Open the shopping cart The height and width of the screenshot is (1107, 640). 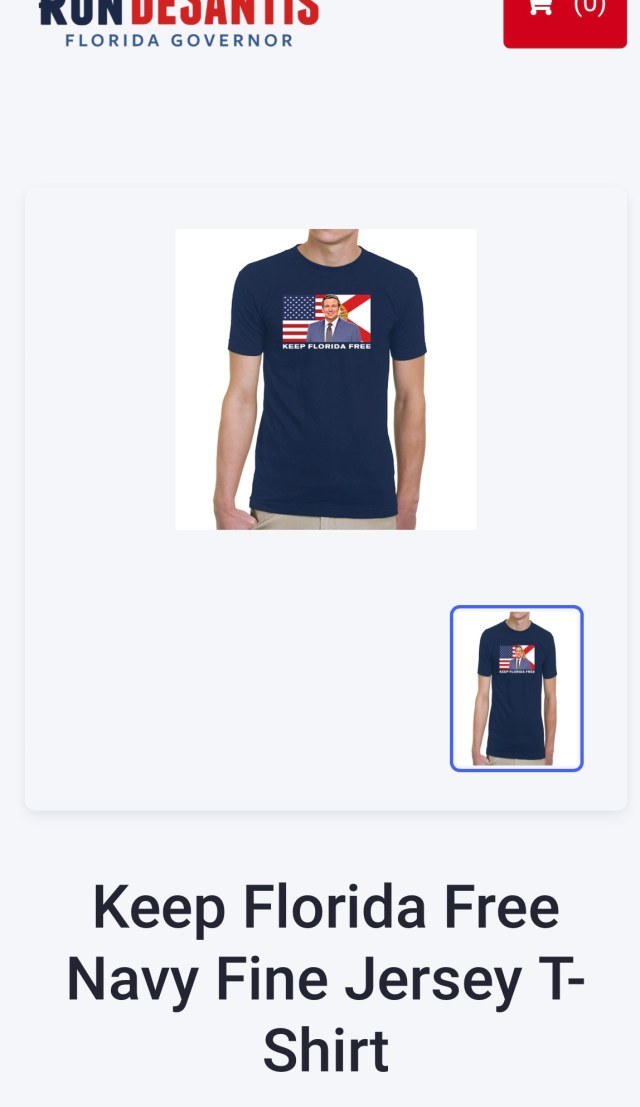coord(564,16)
